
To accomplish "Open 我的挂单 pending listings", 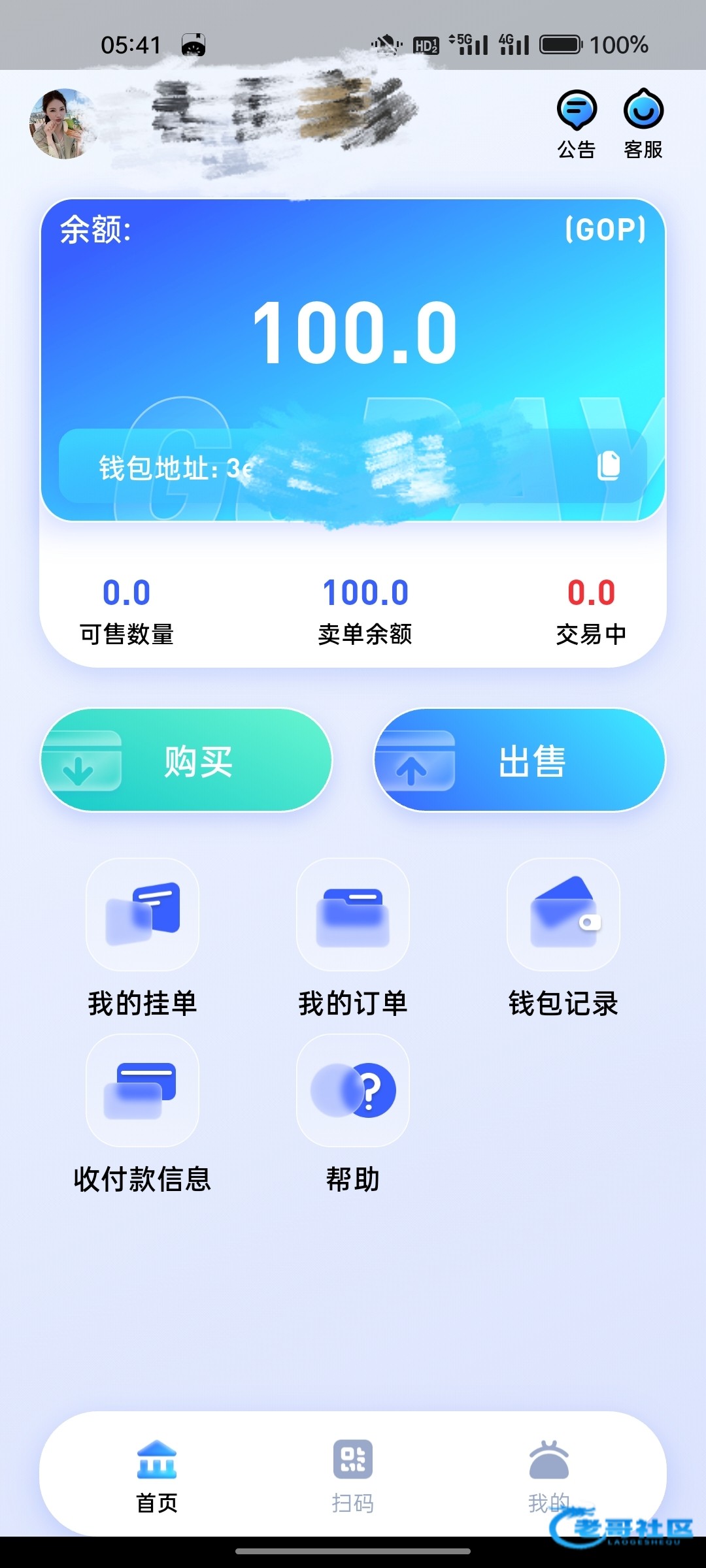I will [143, 915].
